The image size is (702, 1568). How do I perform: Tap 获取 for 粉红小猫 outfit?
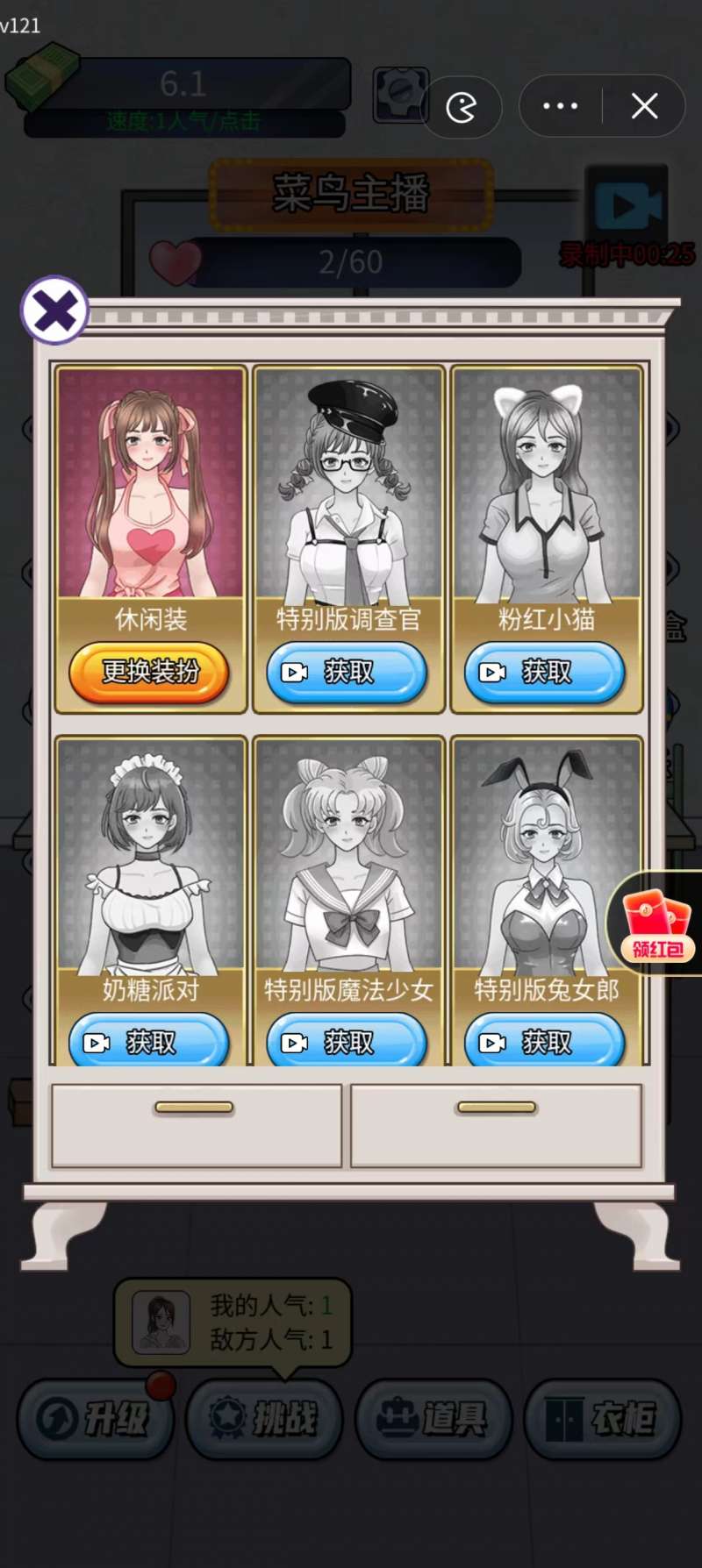click(x=545, y=672)
